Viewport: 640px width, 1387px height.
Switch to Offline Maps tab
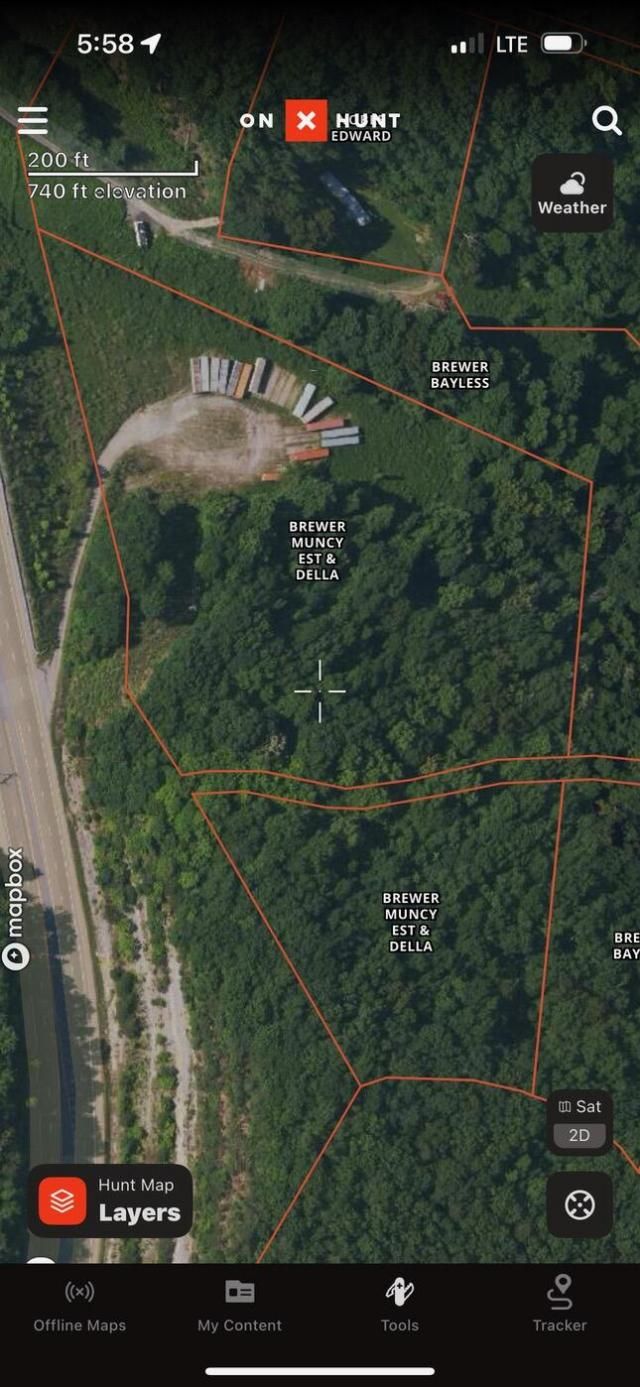tap(80, 1306)
